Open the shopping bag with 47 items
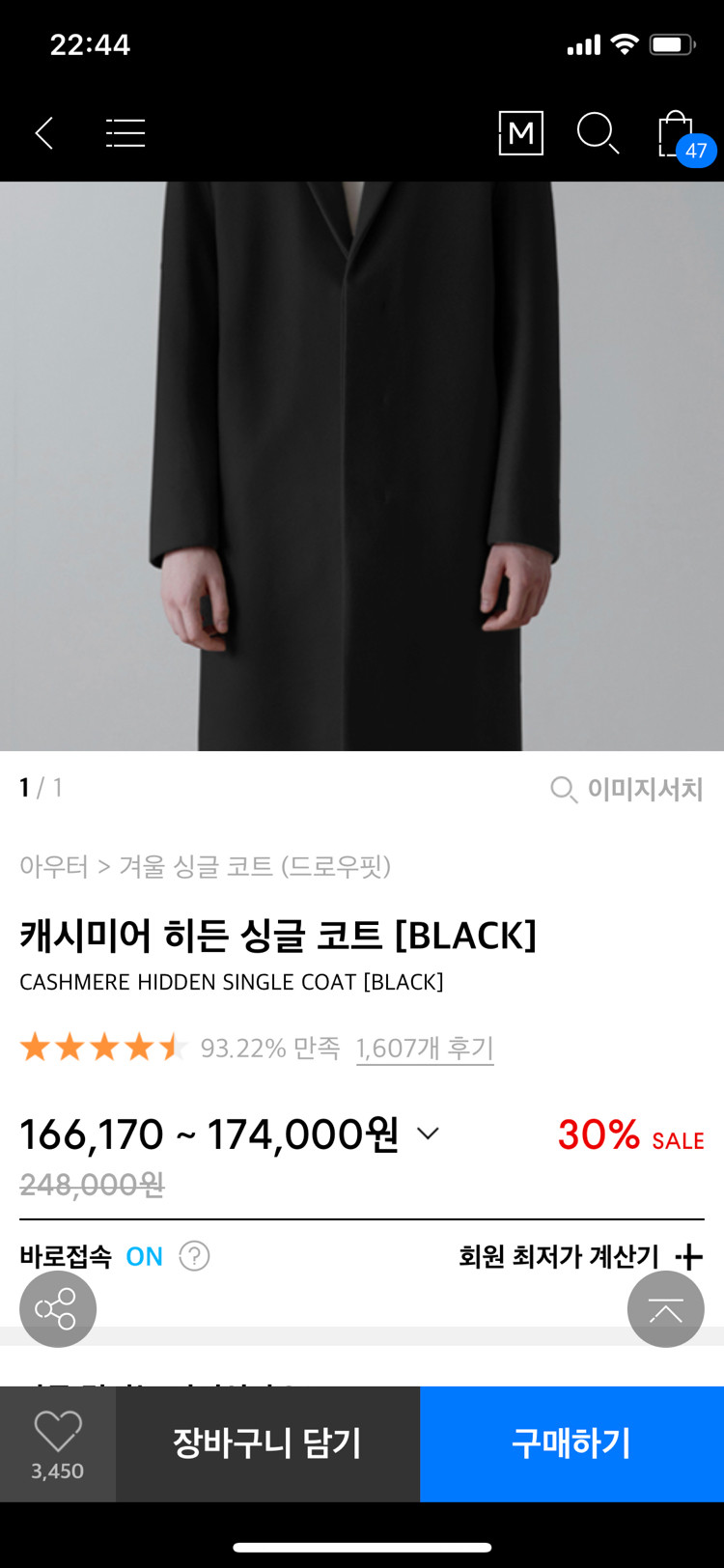 pyautogui.click(x=674, y=135)
